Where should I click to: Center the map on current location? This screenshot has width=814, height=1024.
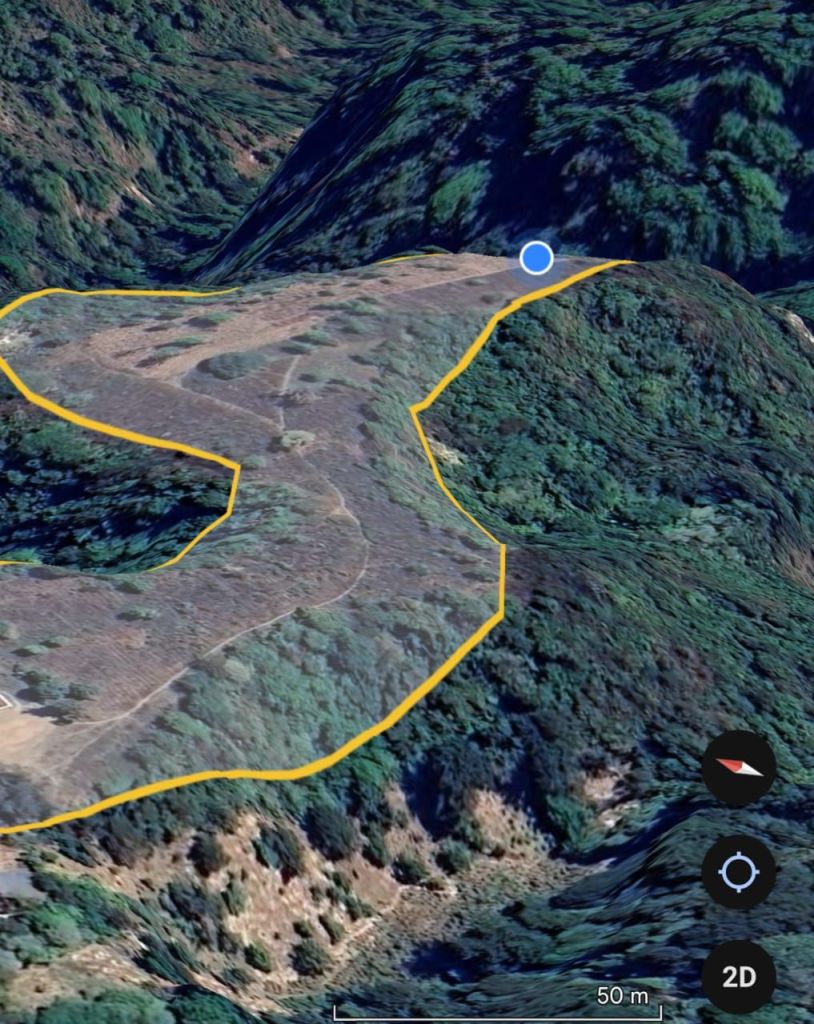(738, 872)
